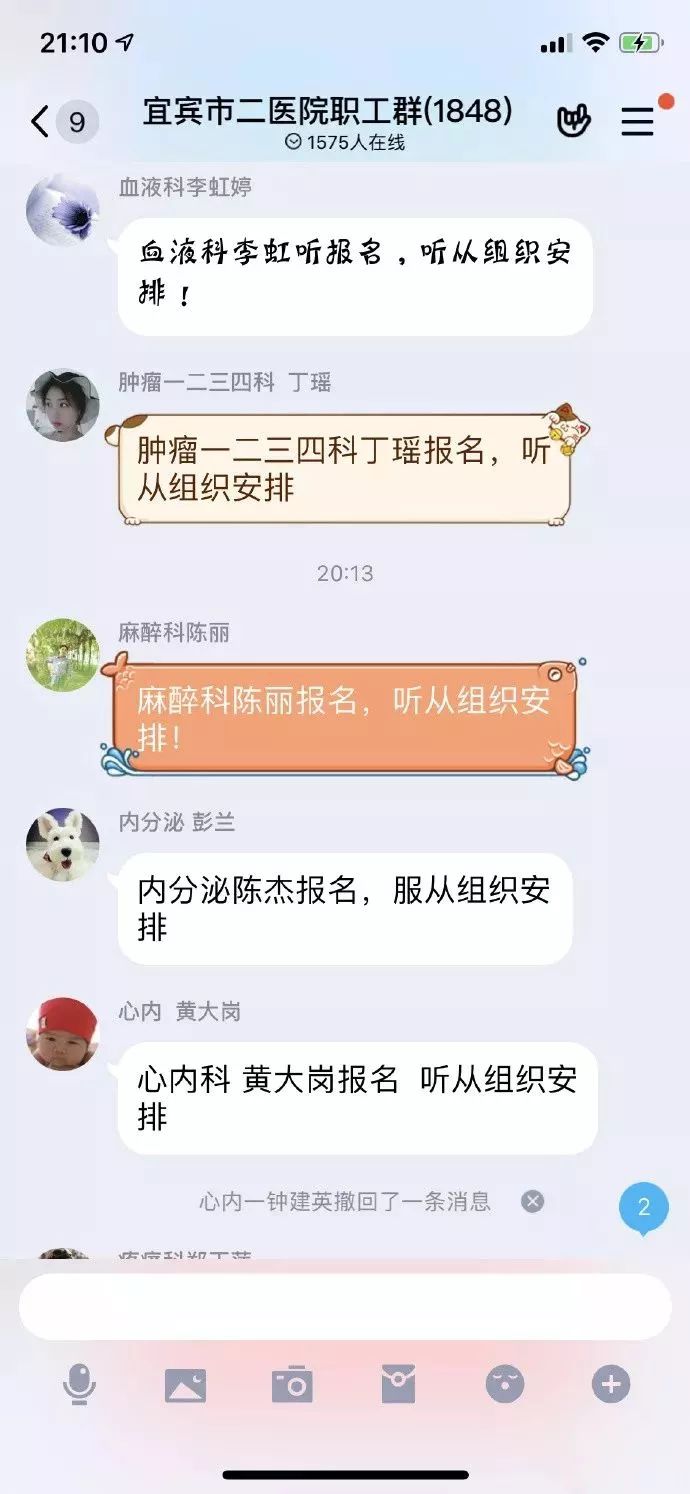Send a red packet
The height and width of the screenshot is (1494, 690).
(398, 1385)
